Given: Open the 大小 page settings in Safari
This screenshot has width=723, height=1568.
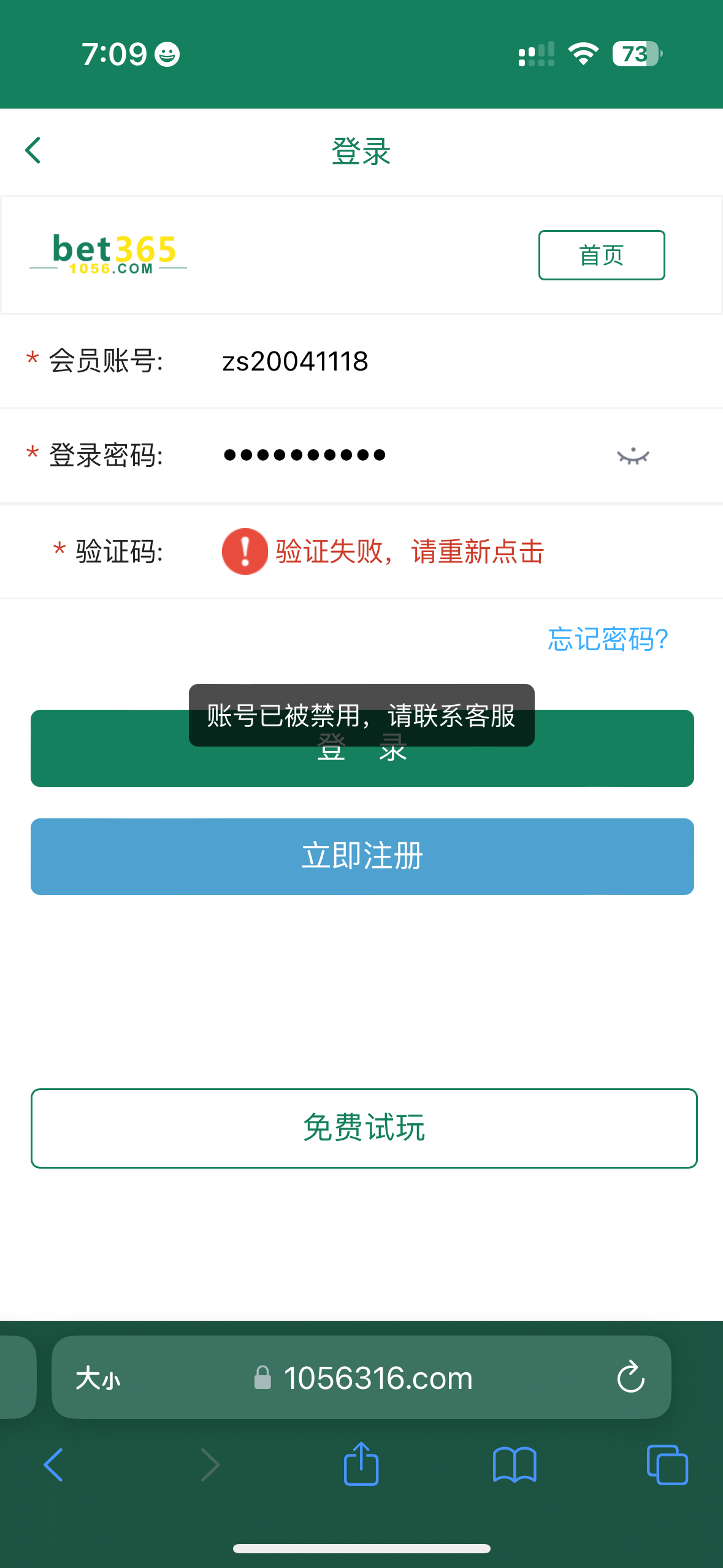Looking at the screenshot, I should [98, 1378].
